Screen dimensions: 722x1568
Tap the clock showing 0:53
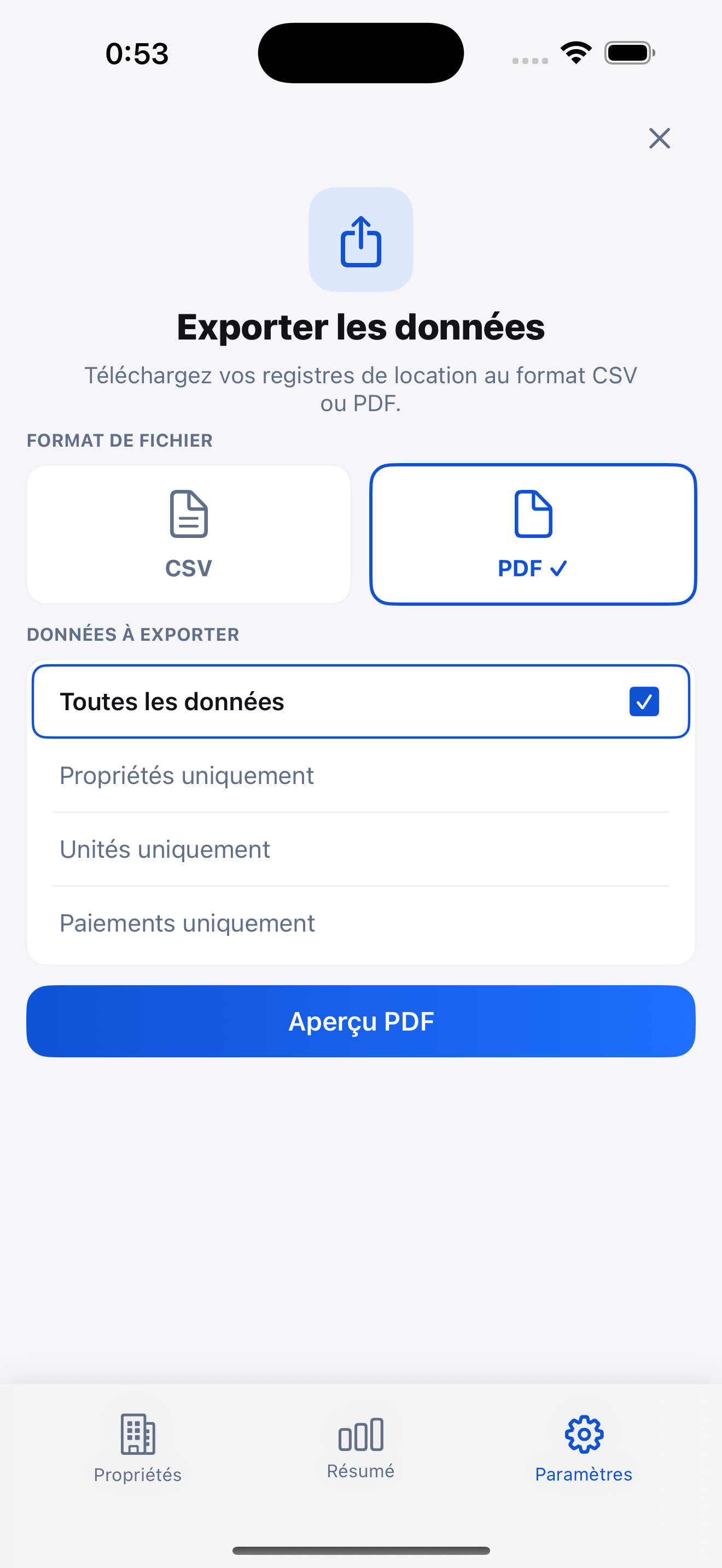coord(136,52)
